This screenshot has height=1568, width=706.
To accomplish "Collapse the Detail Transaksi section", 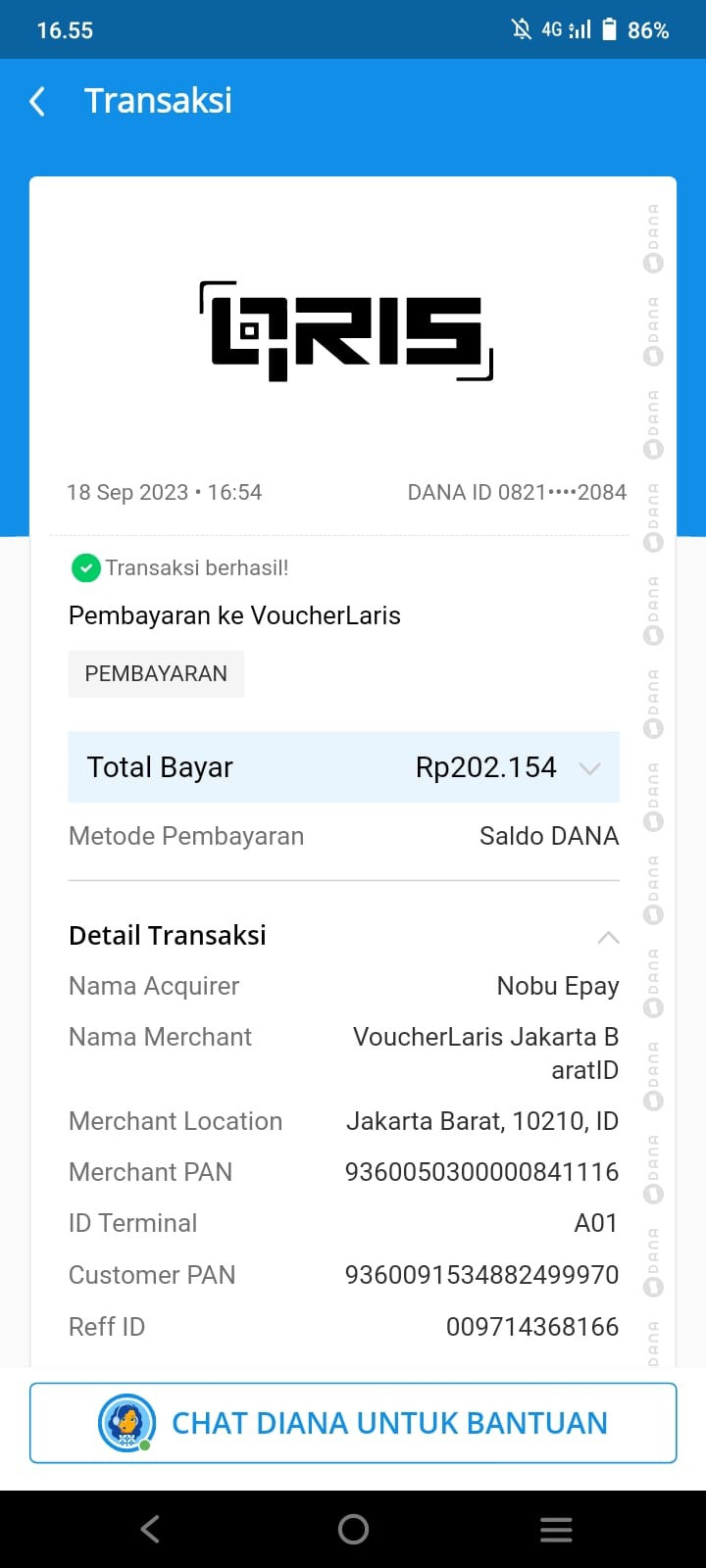I will click(x=608, y=937).
